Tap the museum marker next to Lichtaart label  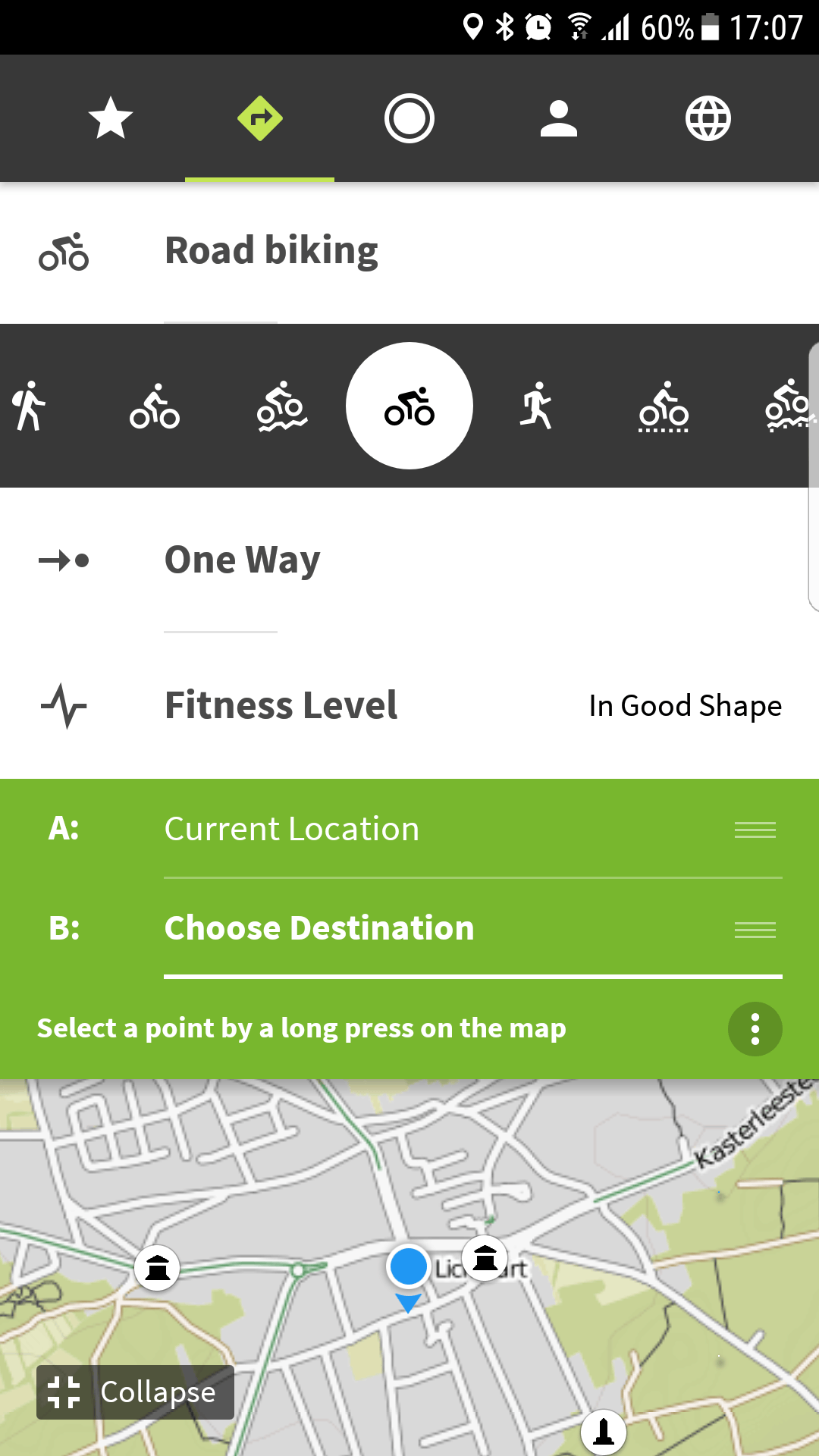pyautogui.click(x=485, y=1259)
